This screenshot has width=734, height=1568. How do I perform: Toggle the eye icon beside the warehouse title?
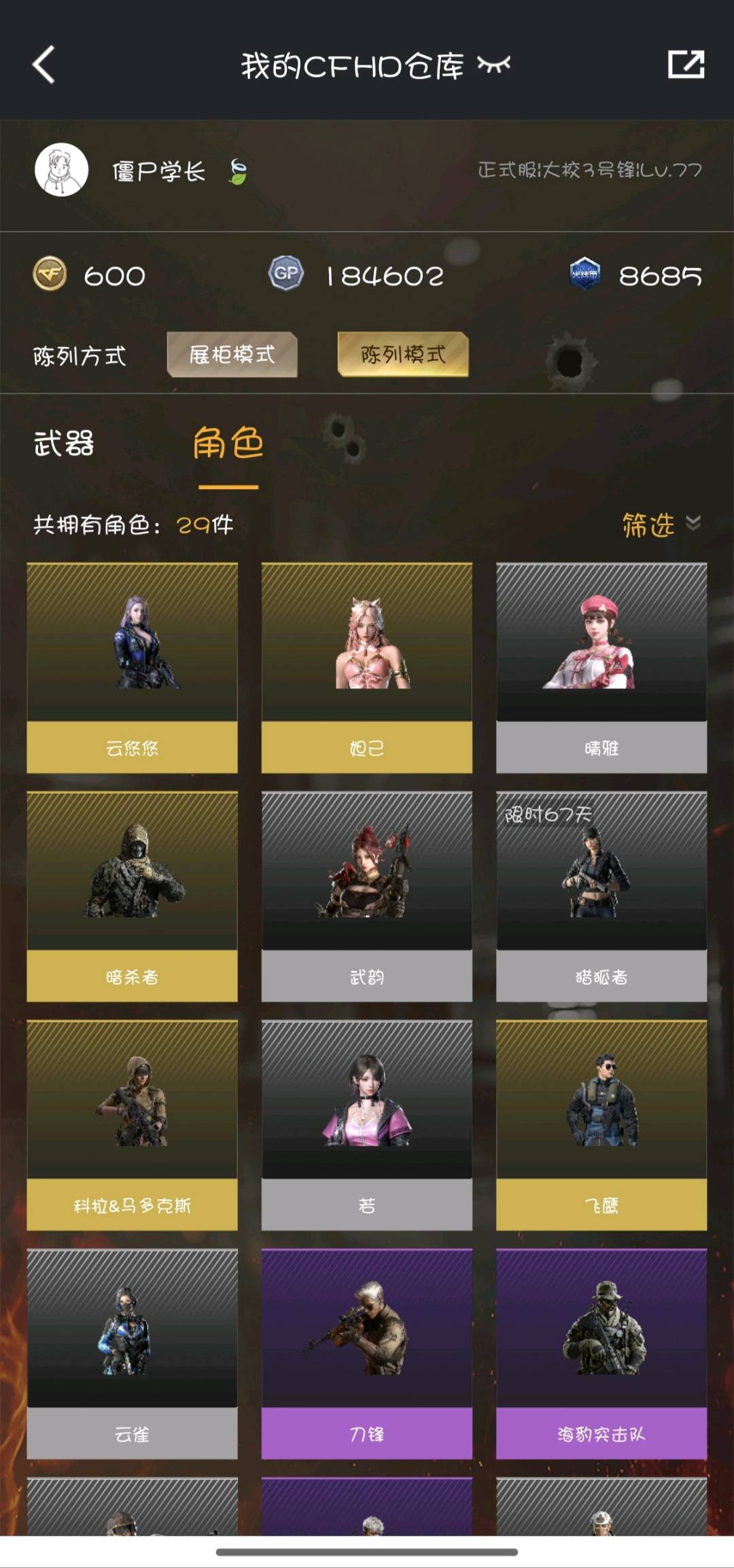coord(493,65)
